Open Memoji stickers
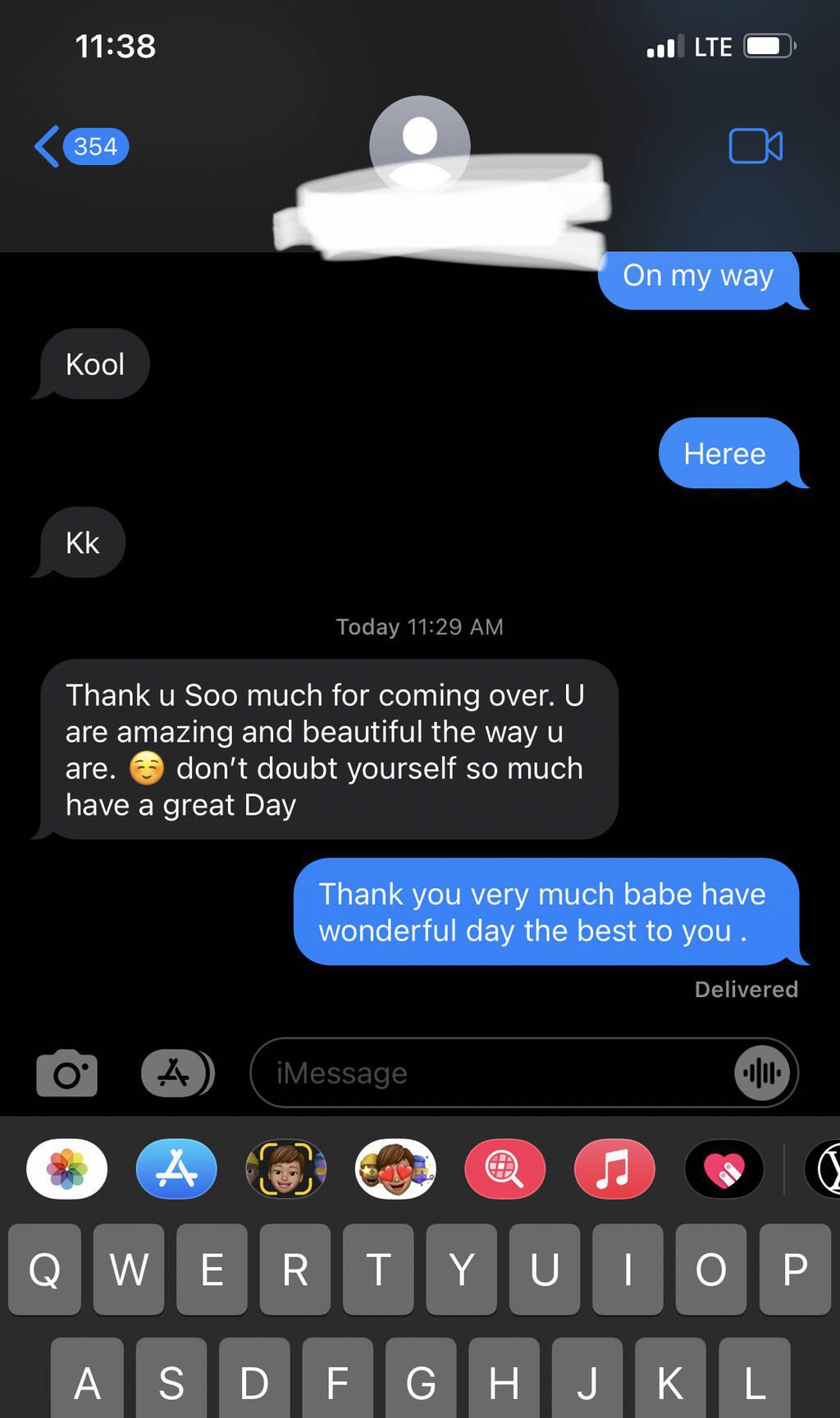This screenshot has height=1418, width=840. 395,1169
